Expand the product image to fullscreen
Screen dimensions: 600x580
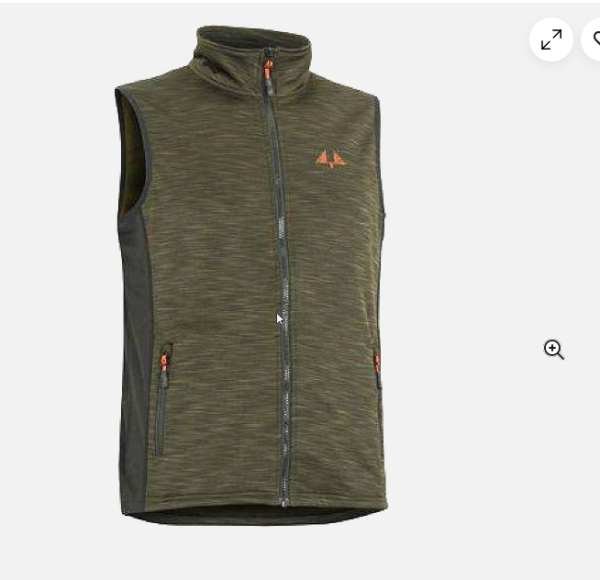(551, 40)
